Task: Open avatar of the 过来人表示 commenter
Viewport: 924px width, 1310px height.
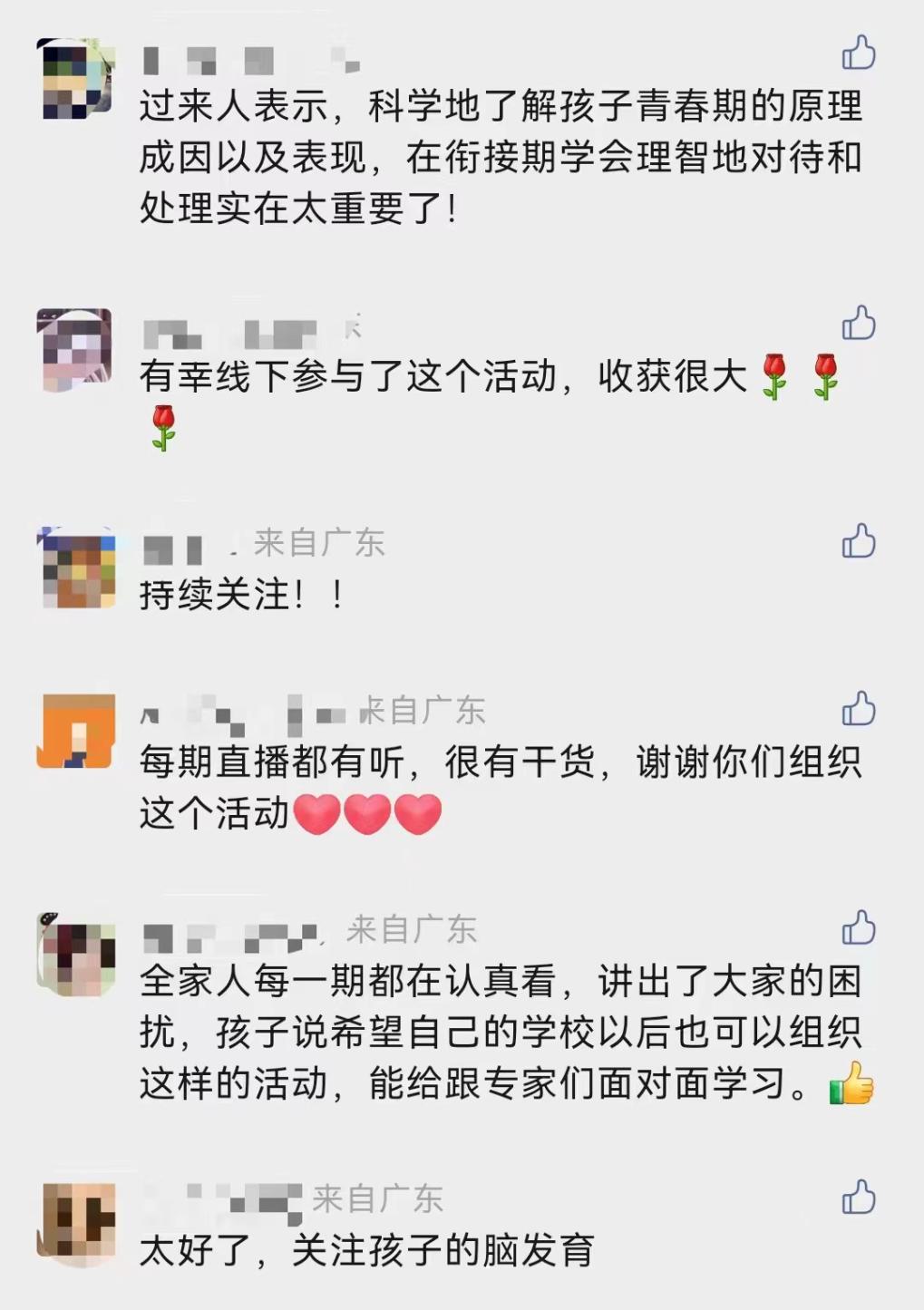Action: tap(76, 79)
